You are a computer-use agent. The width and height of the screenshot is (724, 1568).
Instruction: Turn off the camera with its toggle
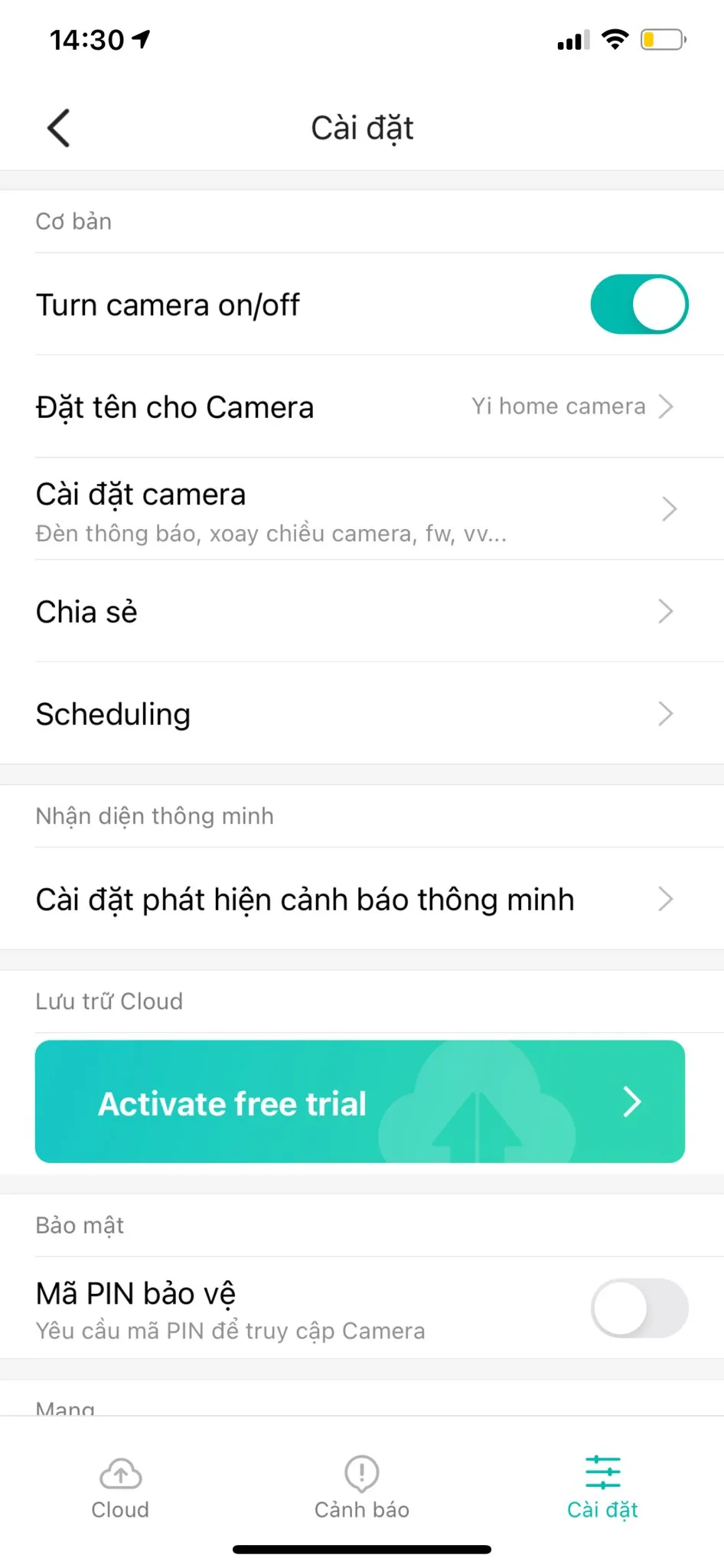(639, 304)
